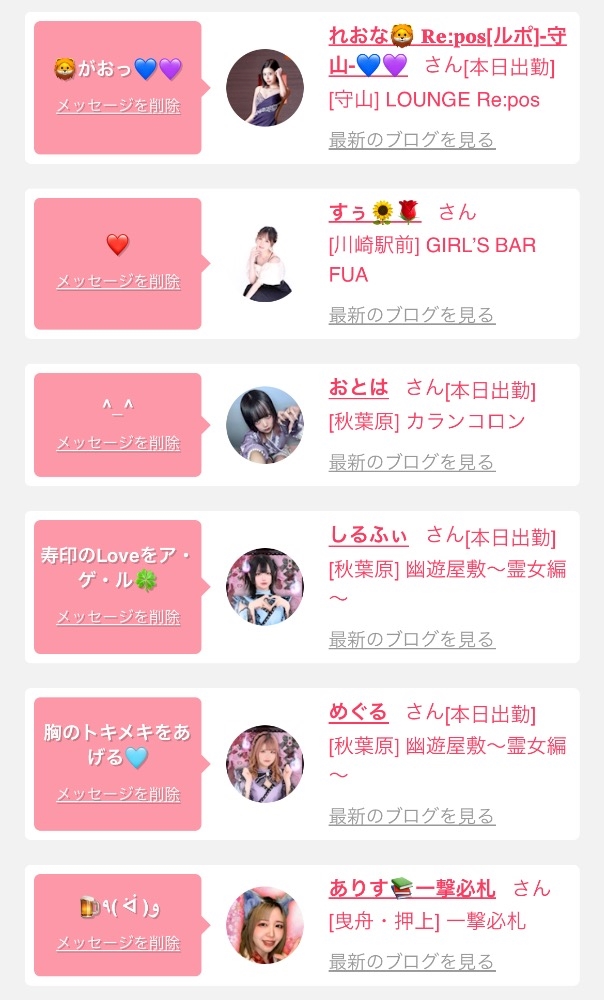
Task: Delete the beer message to ありす
Action: point(118,942)
